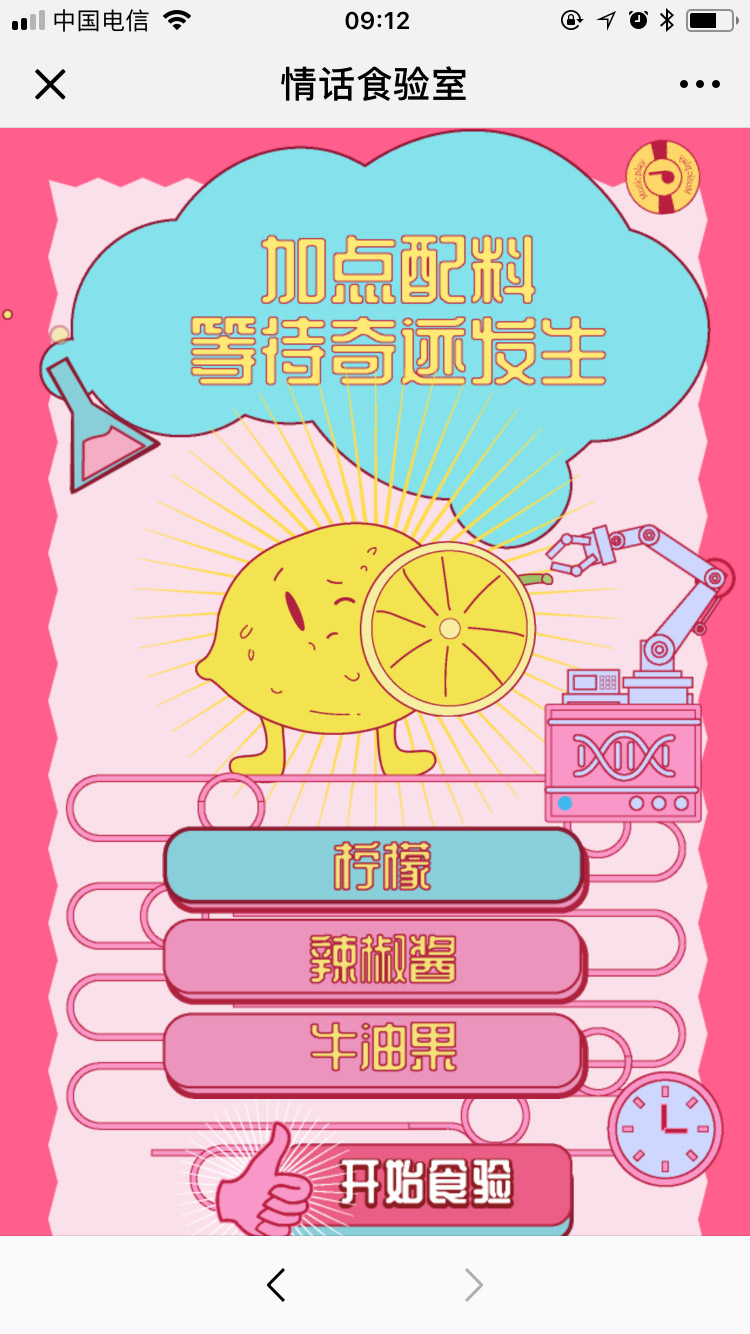The width and height of the screenshot is (750, 1334).
Task: Select the 柠檬 ingredient
Action: point(373,866)
